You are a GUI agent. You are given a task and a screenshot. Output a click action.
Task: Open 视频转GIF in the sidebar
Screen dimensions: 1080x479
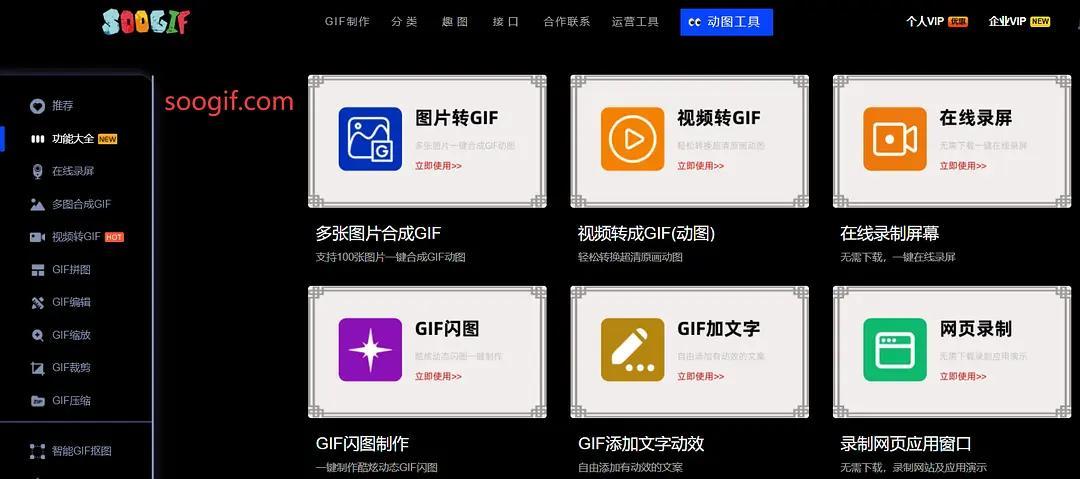76,237
